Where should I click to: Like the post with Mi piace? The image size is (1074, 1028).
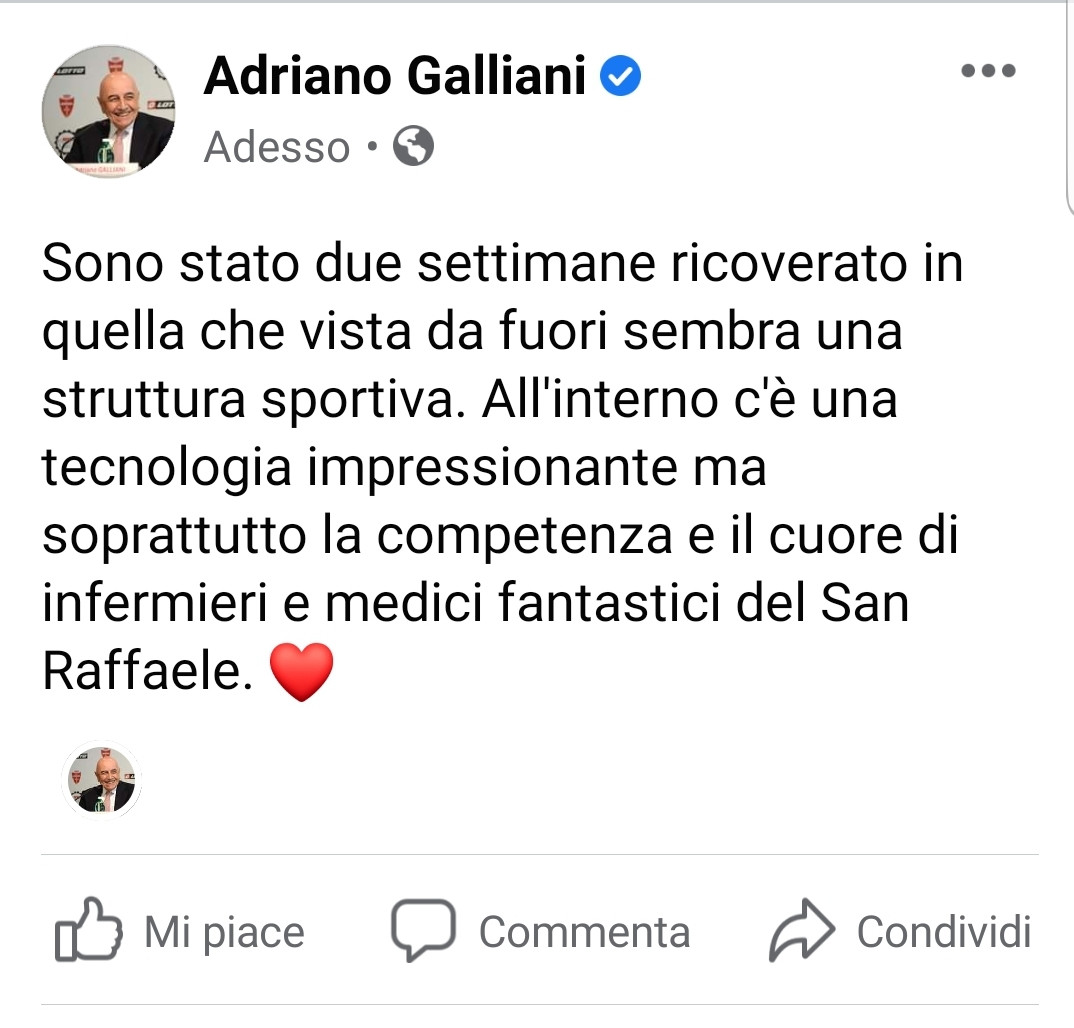(x=180, y=931)
